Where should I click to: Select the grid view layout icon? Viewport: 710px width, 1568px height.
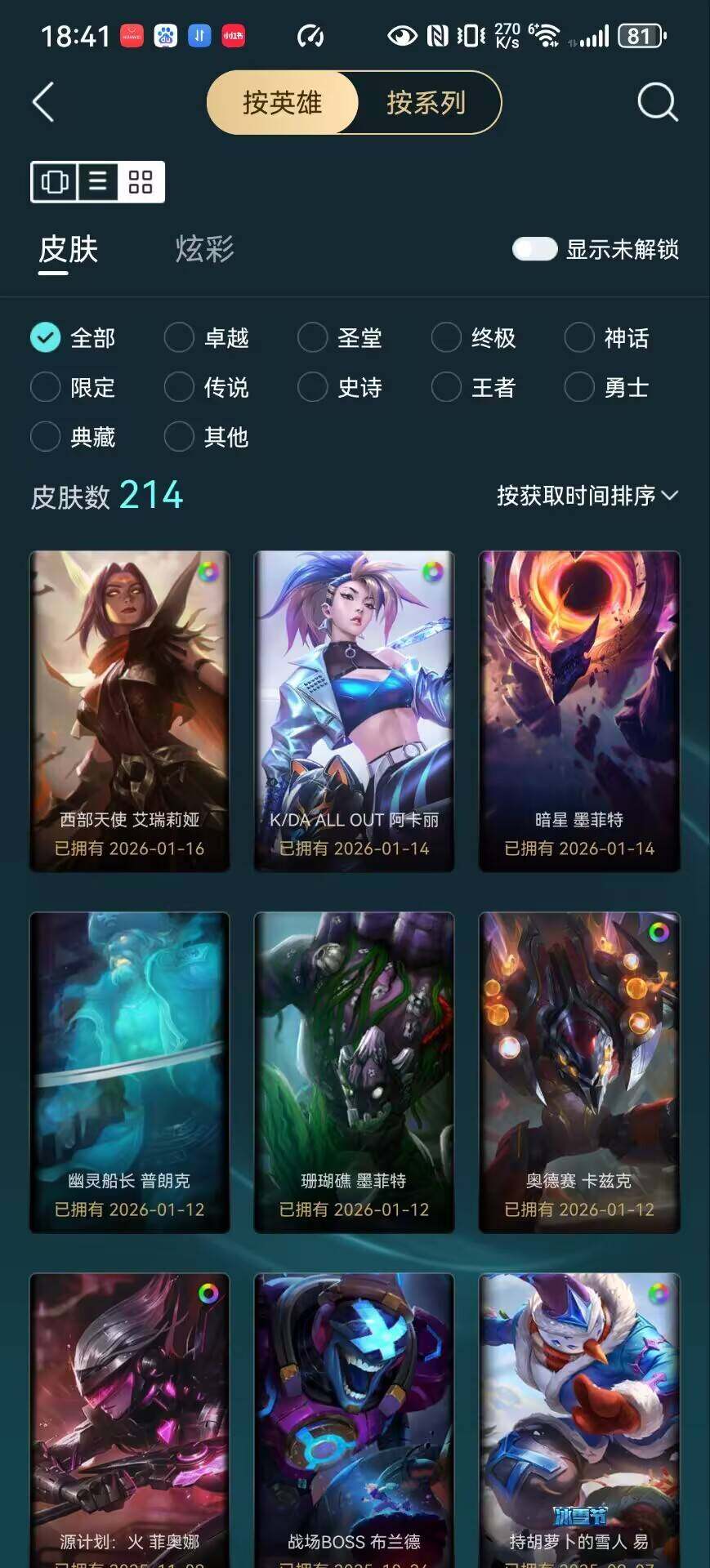point(141,181)
